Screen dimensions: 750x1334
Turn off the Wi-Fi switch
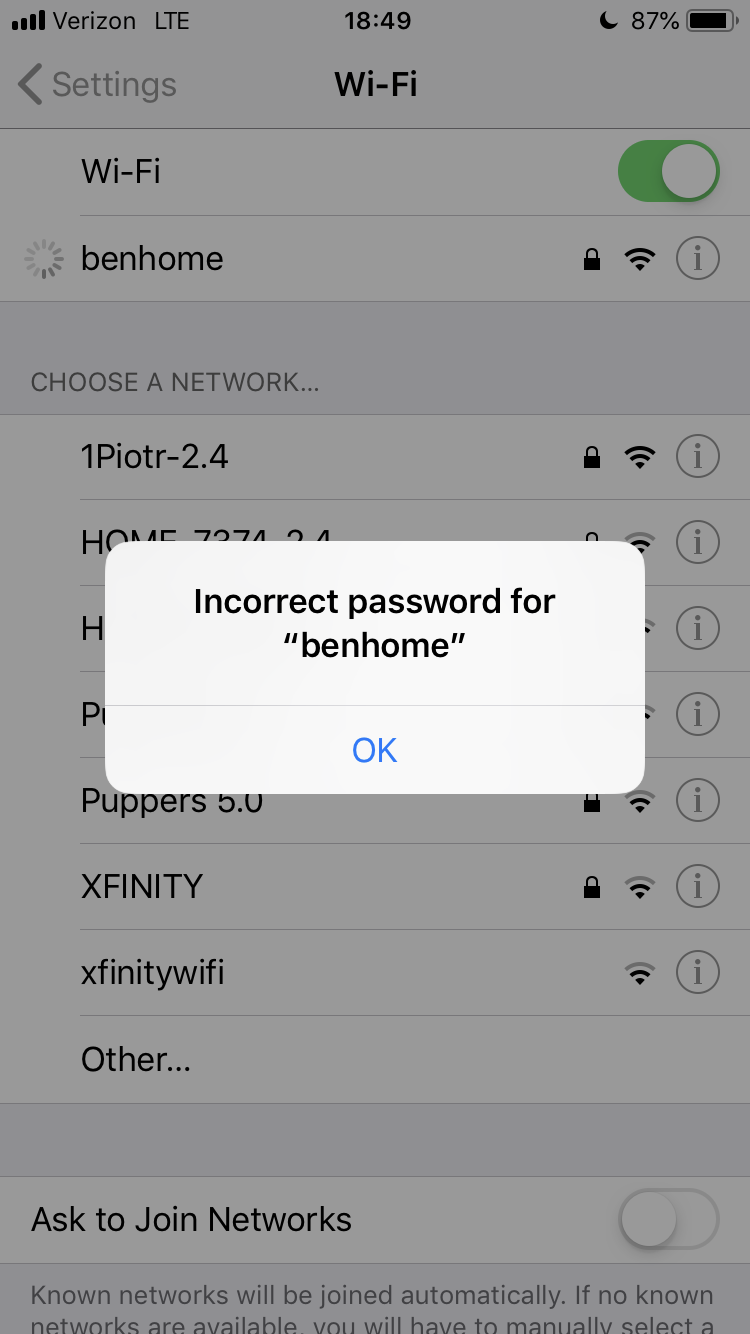[668, 172]
